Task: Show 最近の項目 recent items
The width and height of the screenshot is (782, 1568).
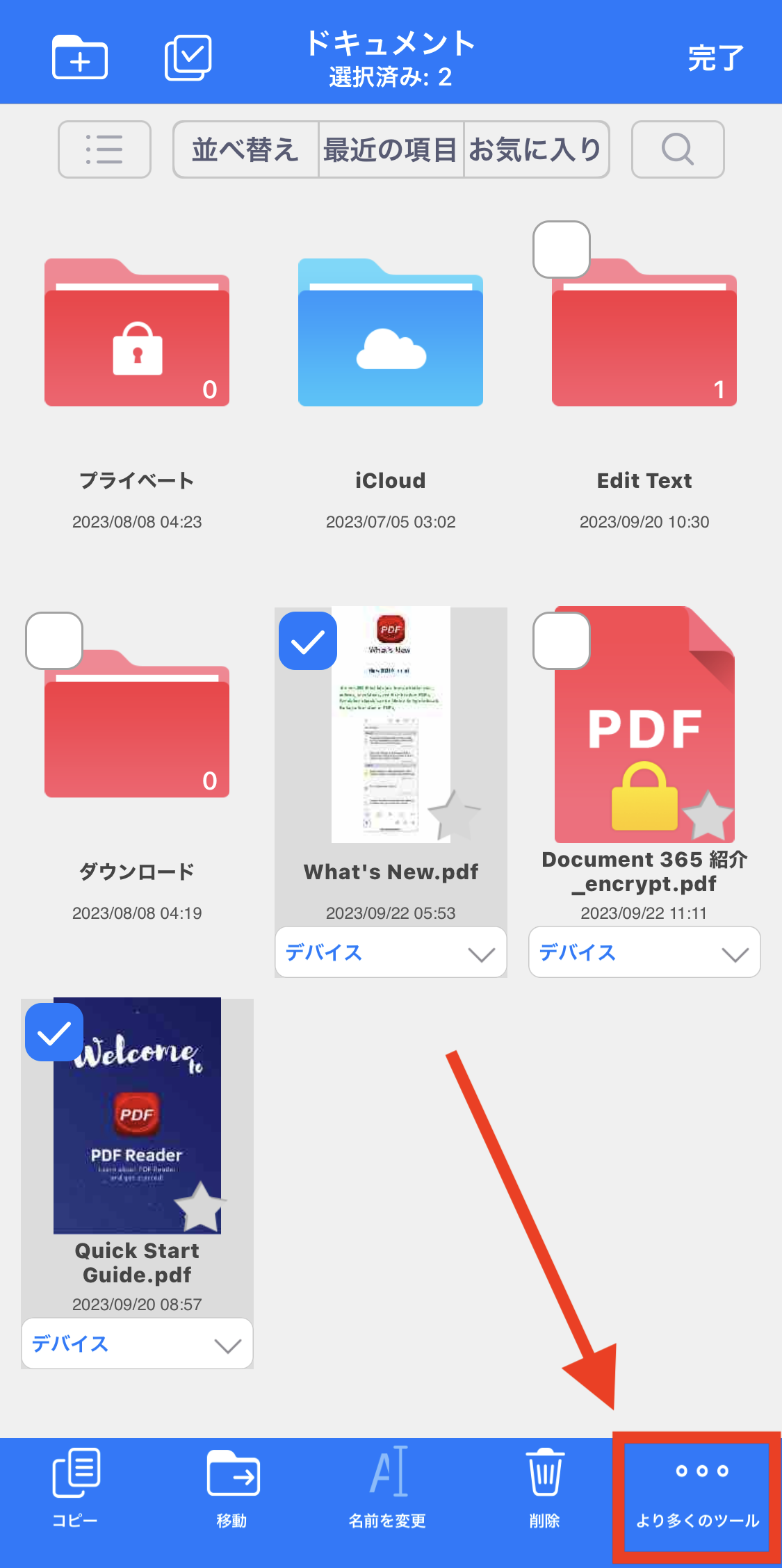Action: click(391, 149)
